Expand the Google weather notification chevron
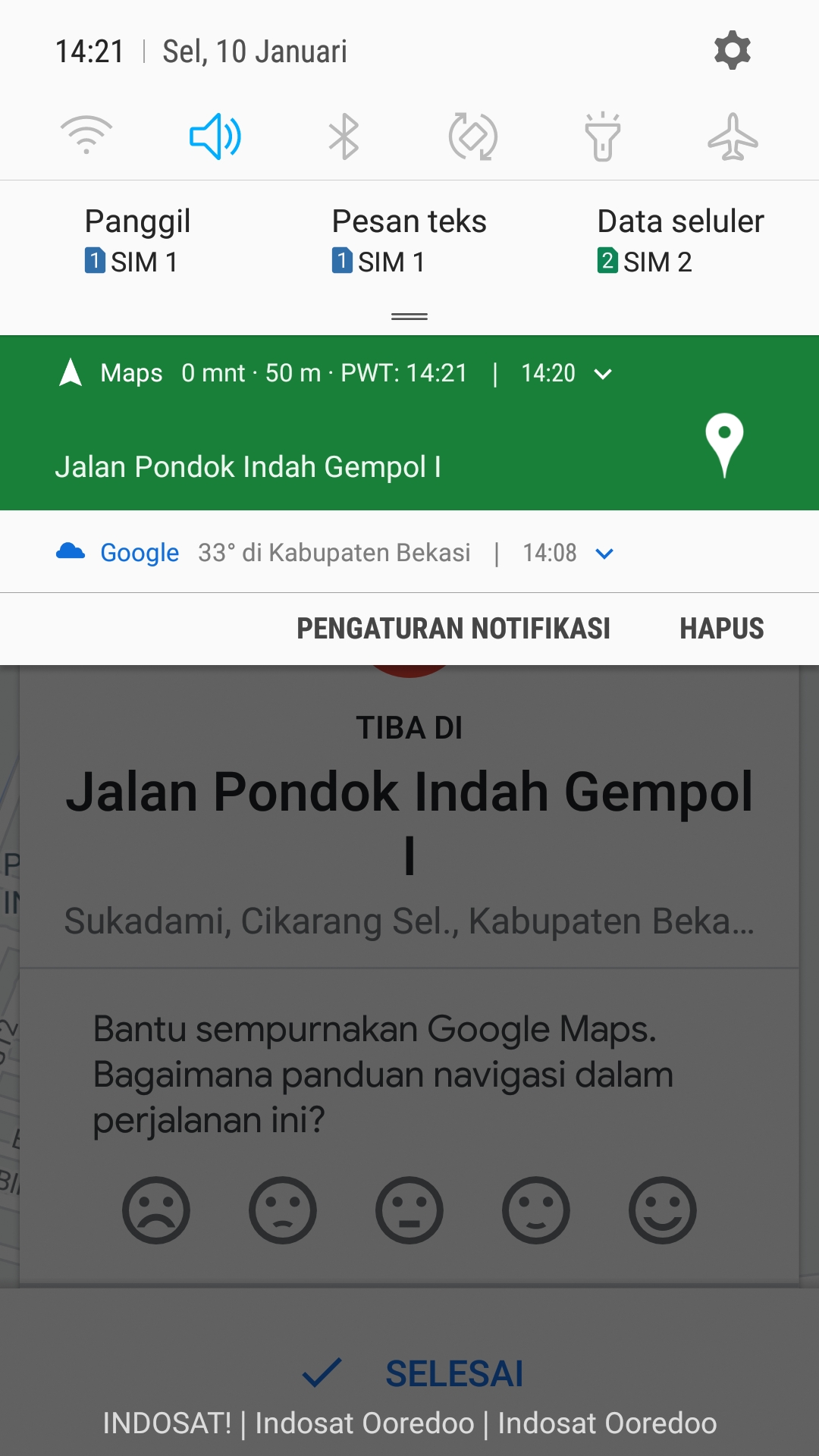The width and height of the screenshot is (819, 1456). coord(604,554)
